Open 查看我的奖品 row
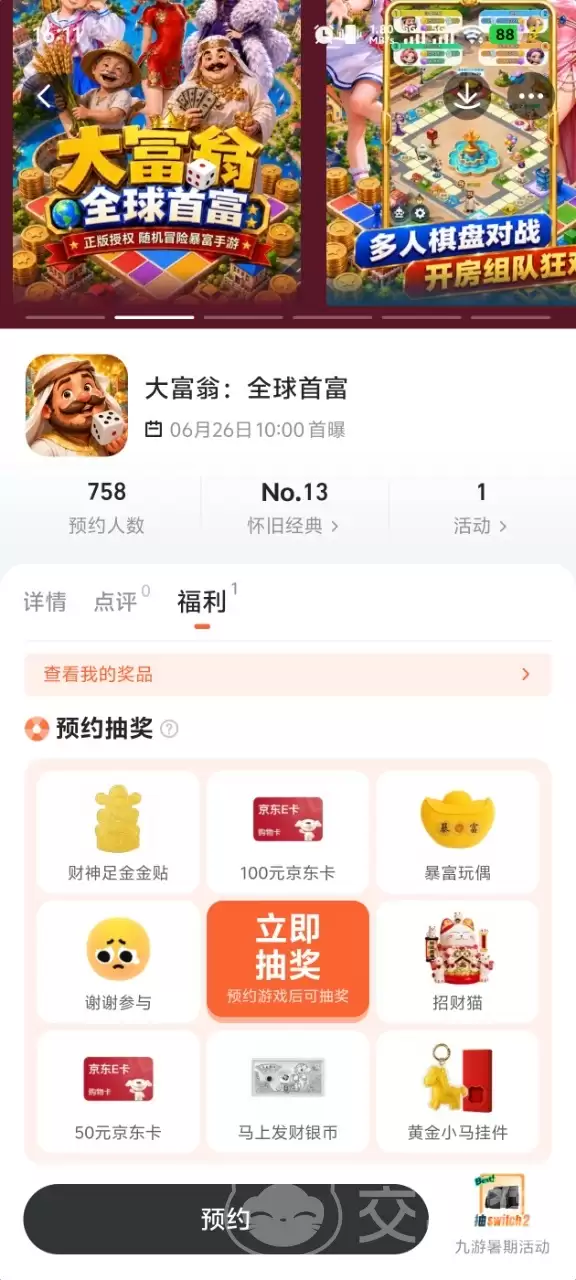The height and width of the screenshot is (1280, 576). coord(288,675)
